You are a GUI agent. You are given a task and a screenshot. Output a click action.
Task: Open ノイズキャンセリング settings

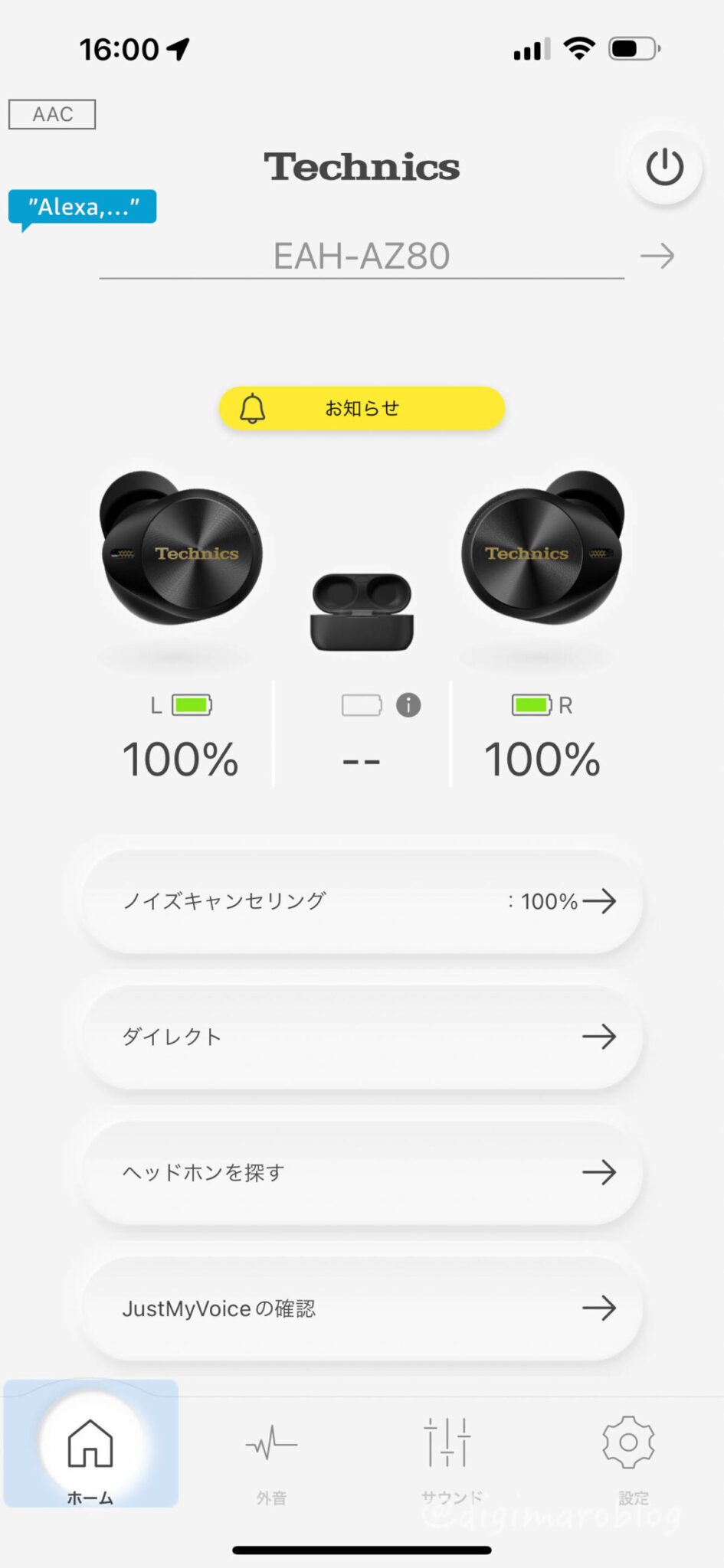362,901
